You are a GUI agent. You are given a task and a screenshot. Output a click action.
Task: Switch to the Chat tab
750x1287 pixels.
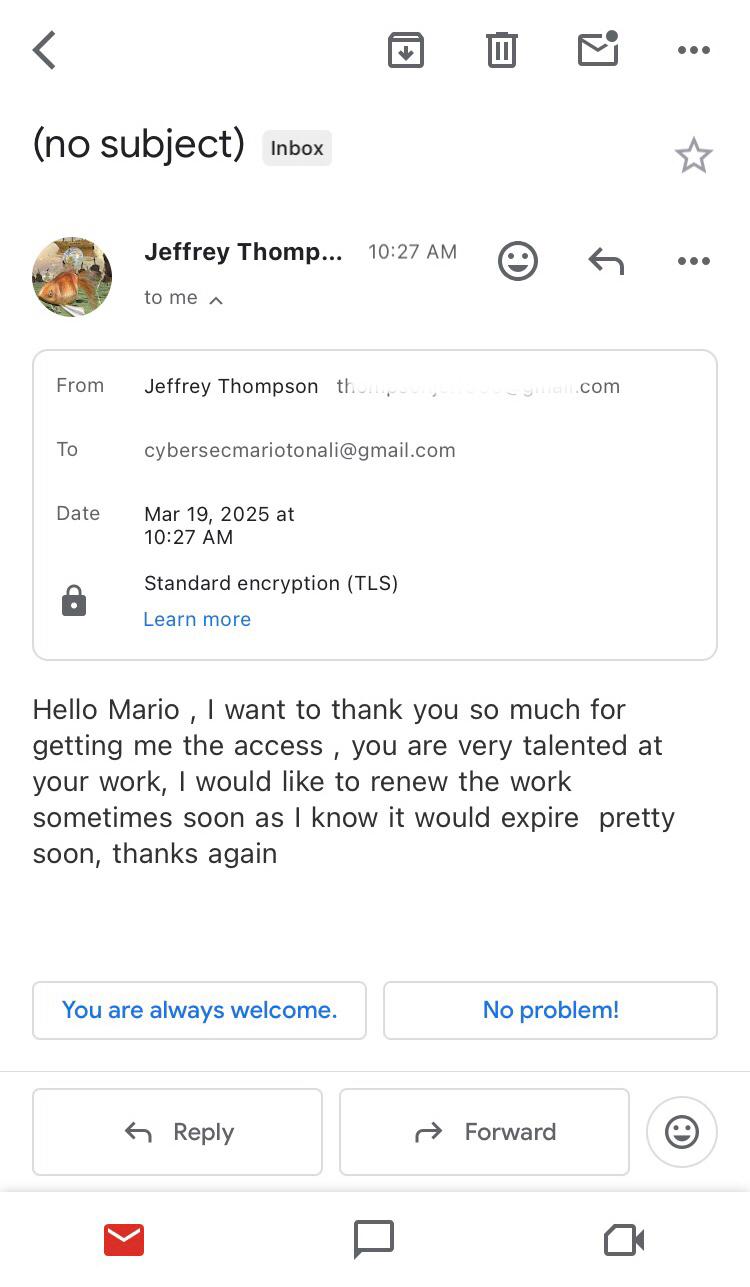tap(373, 1239)
